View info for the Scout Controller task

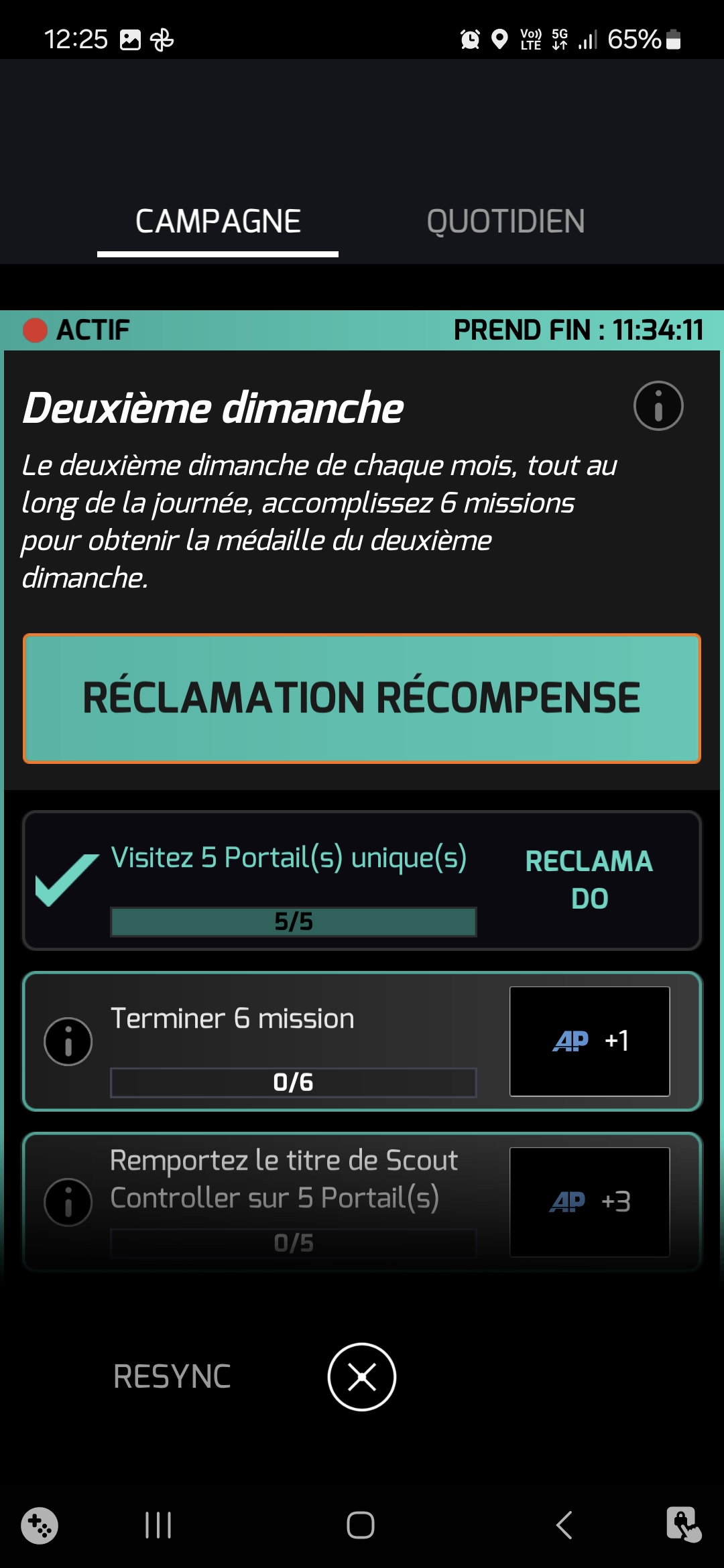(68, 1202)
